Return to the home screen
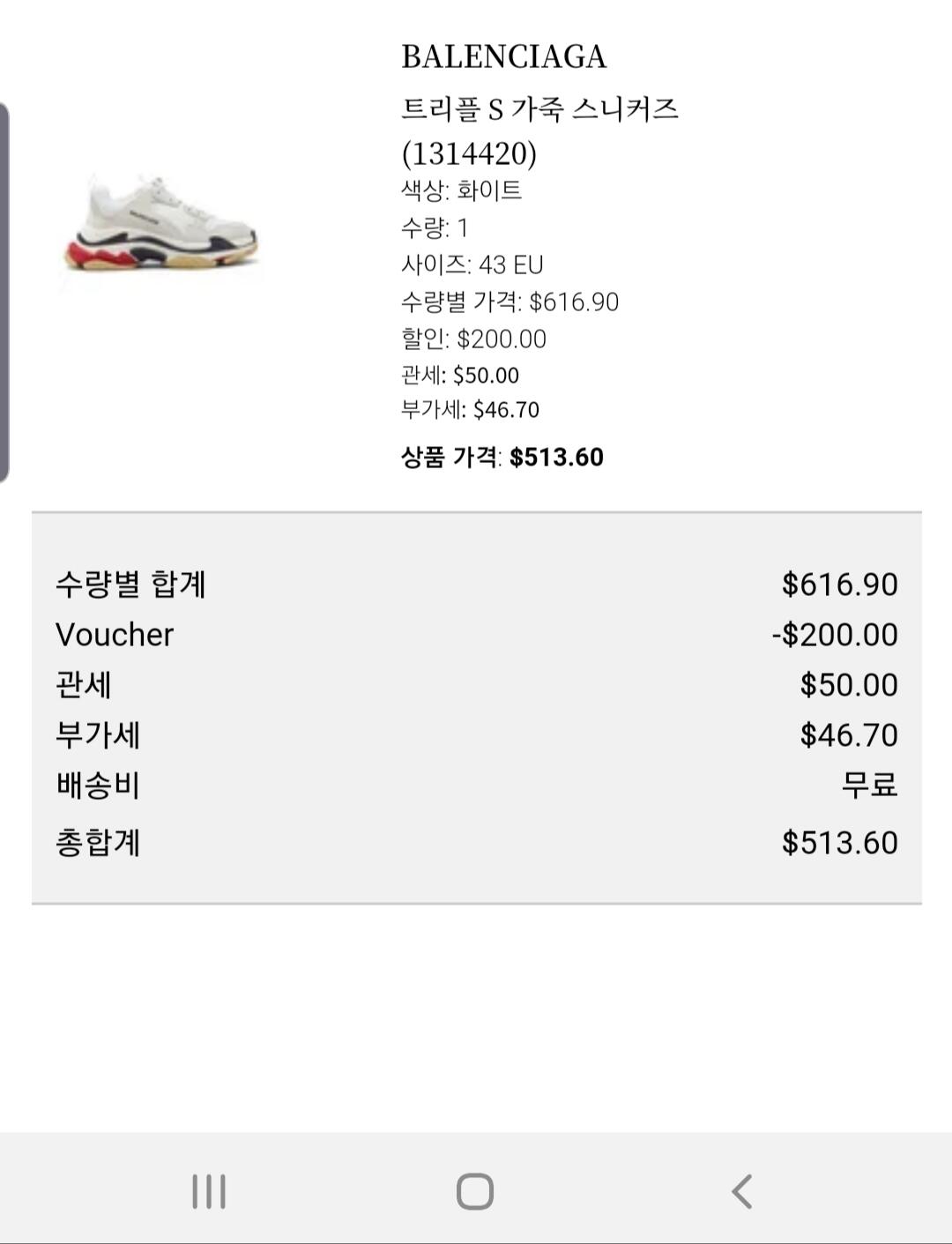Viewport: 952px width, 1244px height. click(475, 1191)
